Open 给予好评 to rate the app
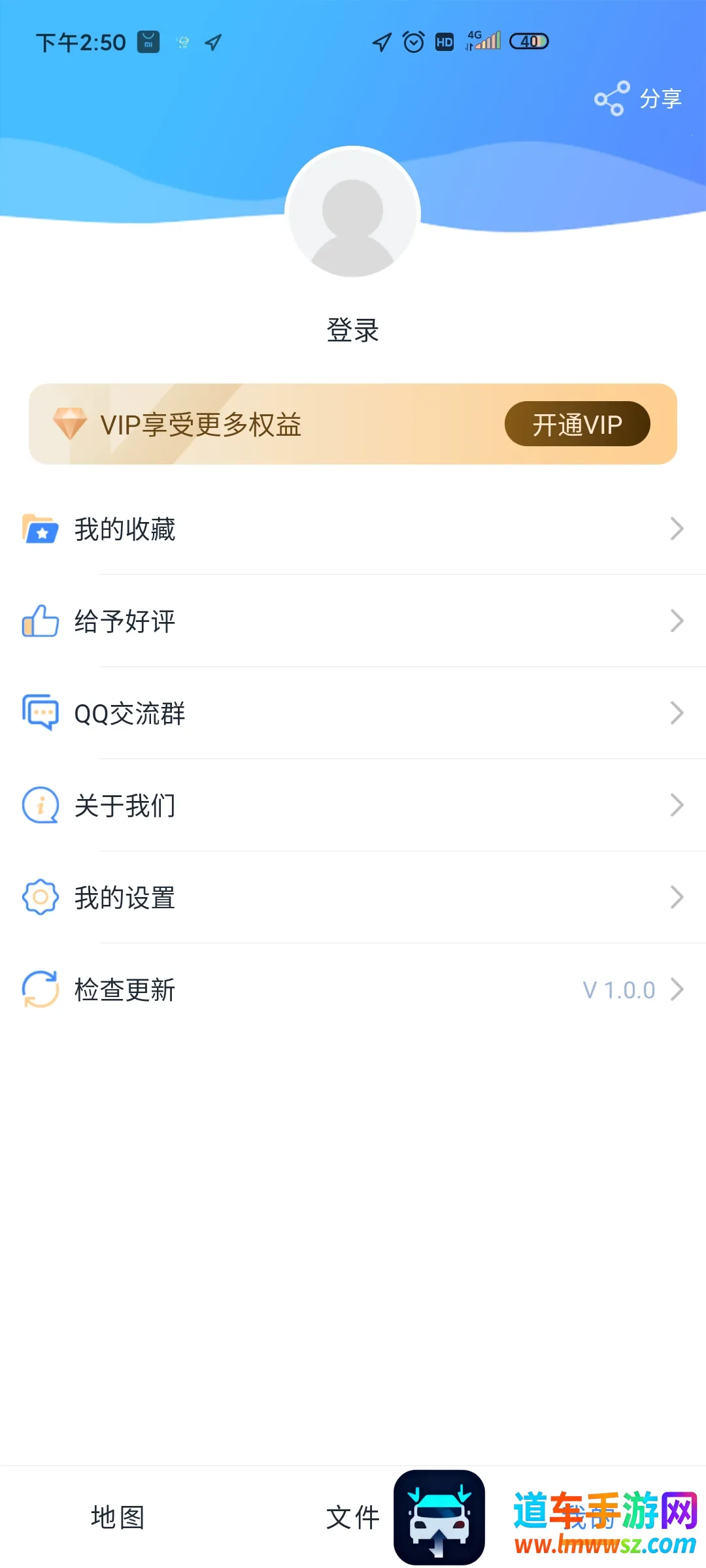Screen dimensions: 706x1568 point(353,621)
